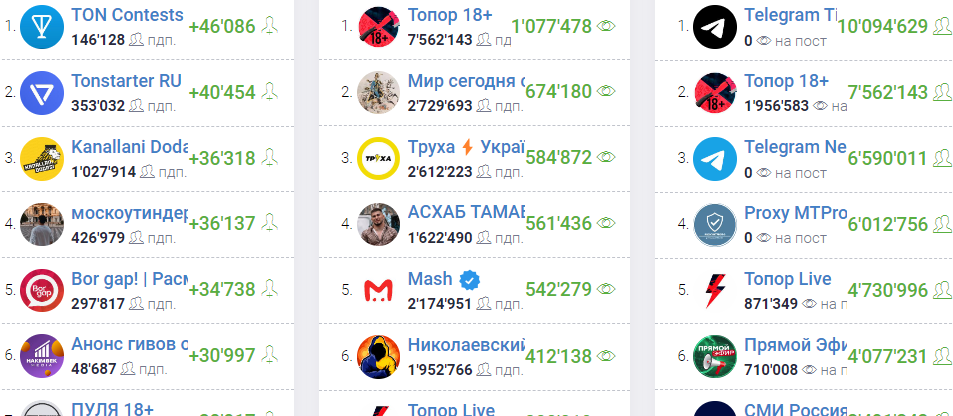The width and height of the screenshot is (953, 416).
Task: Open the Анонс гивов channel
Action: coord(129,345)
